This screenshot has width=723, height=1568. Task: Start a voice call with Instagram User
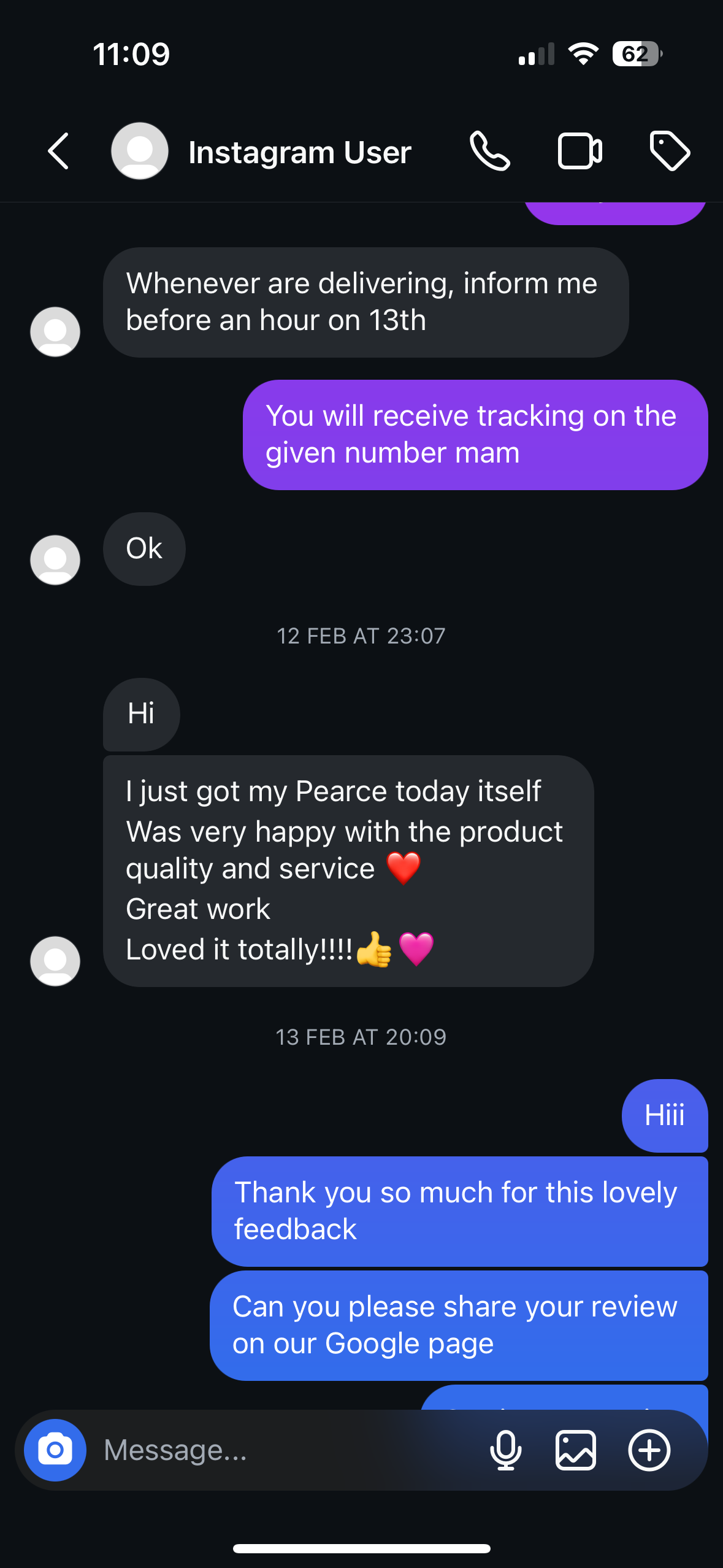coord(489,151)
